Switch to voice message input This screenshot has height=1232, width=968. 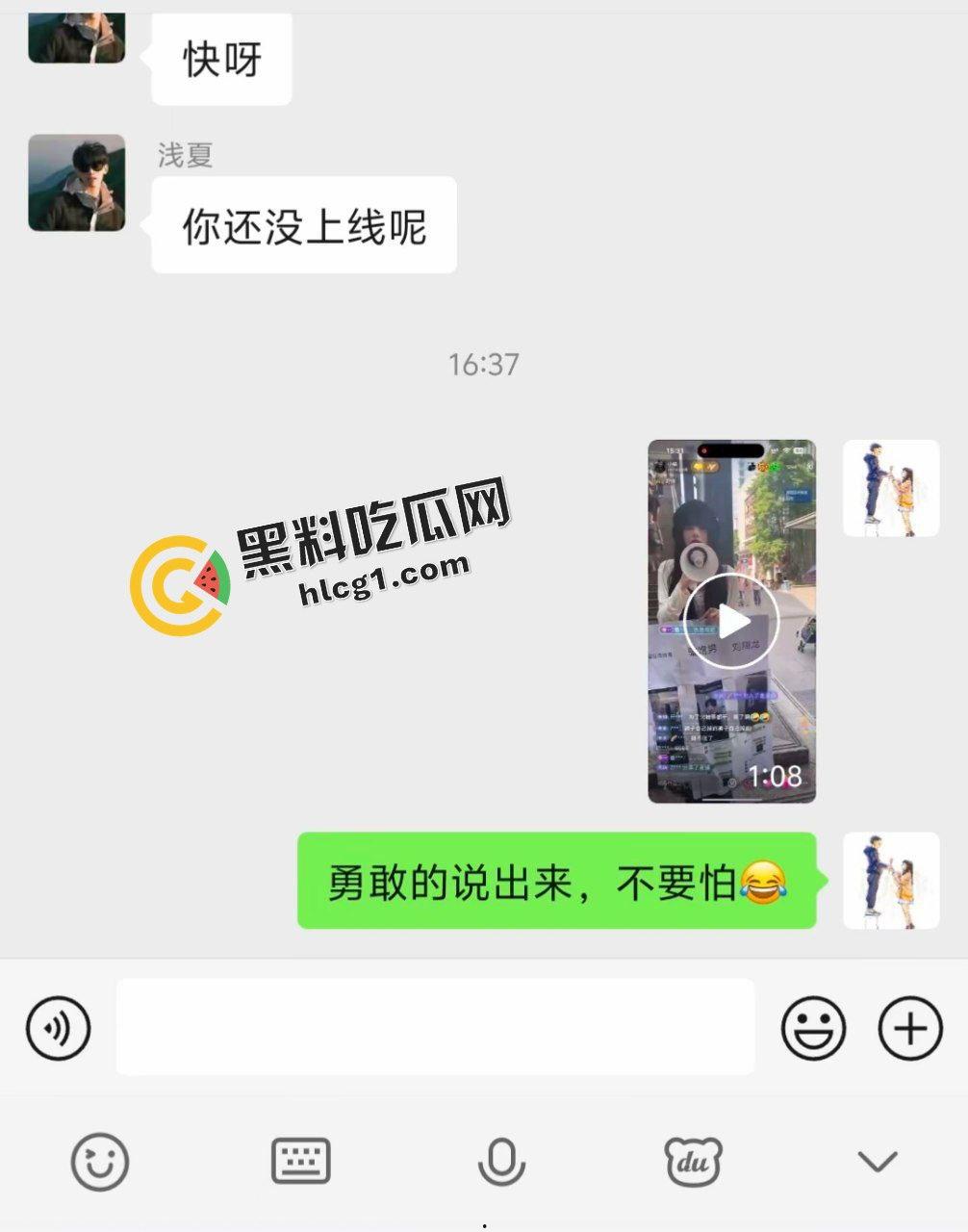point(59,1028)
